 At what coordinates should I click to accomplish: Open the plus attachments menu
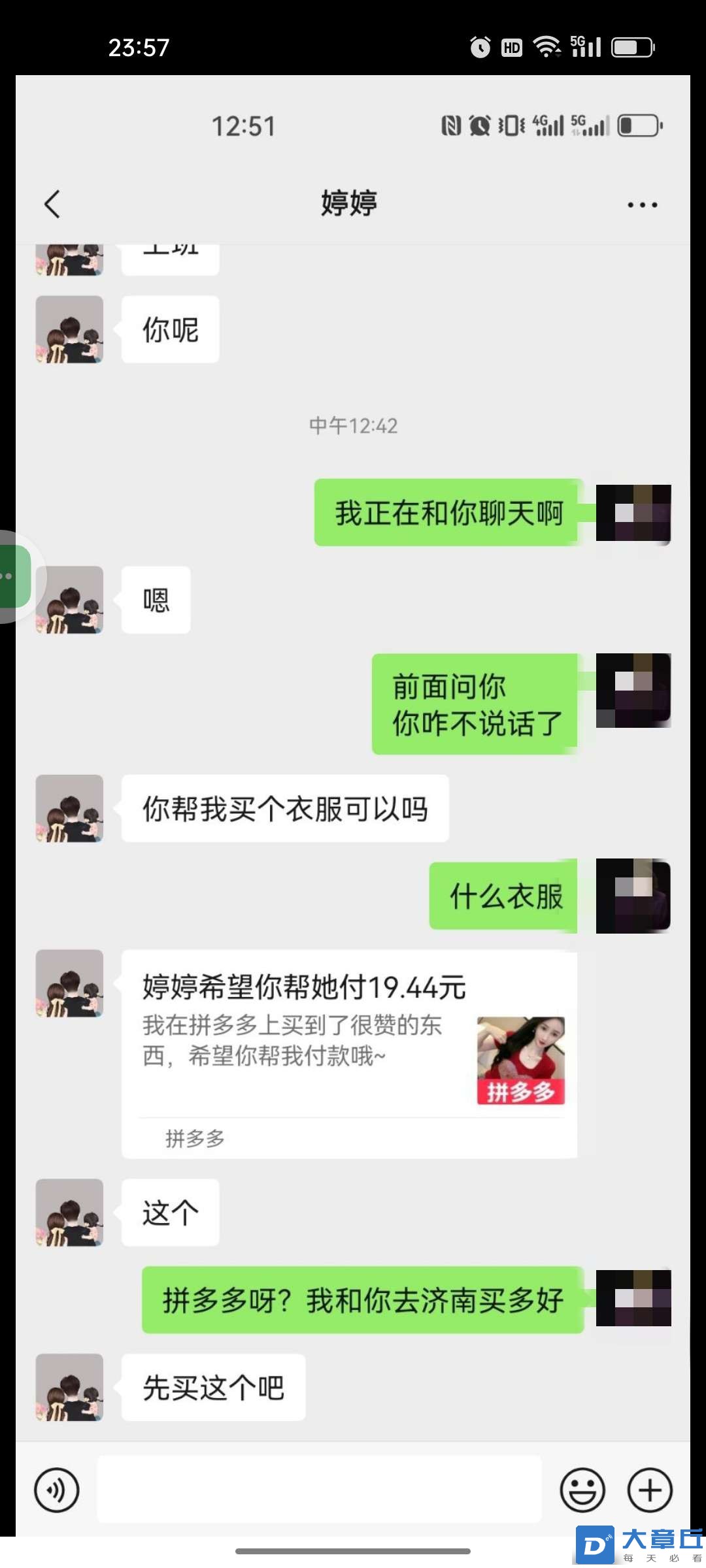[x=650, y=1490]
